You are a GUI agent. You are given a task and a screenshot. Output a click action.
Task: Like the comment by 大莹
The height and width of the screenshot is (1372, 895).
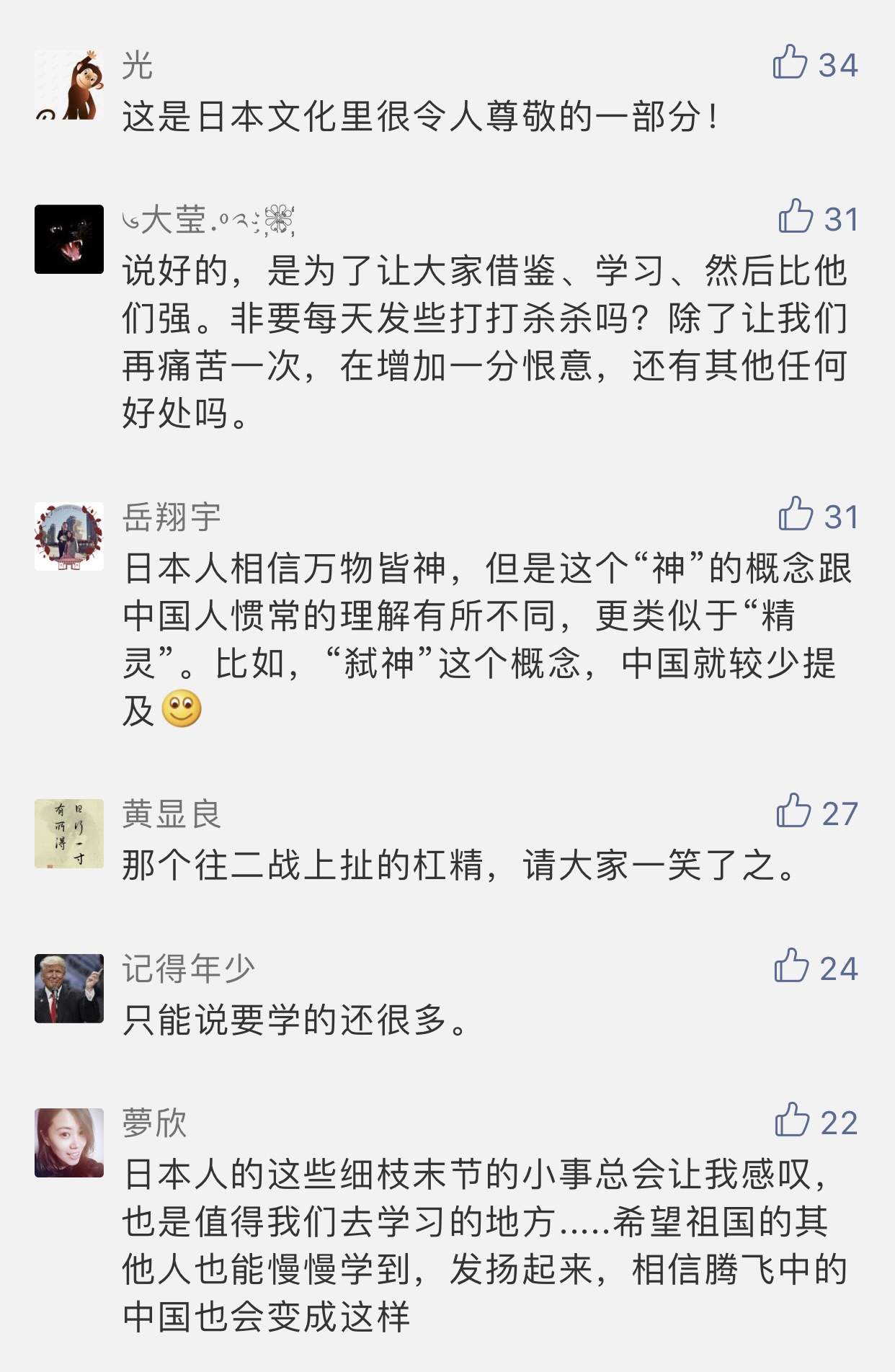[795, 216]
